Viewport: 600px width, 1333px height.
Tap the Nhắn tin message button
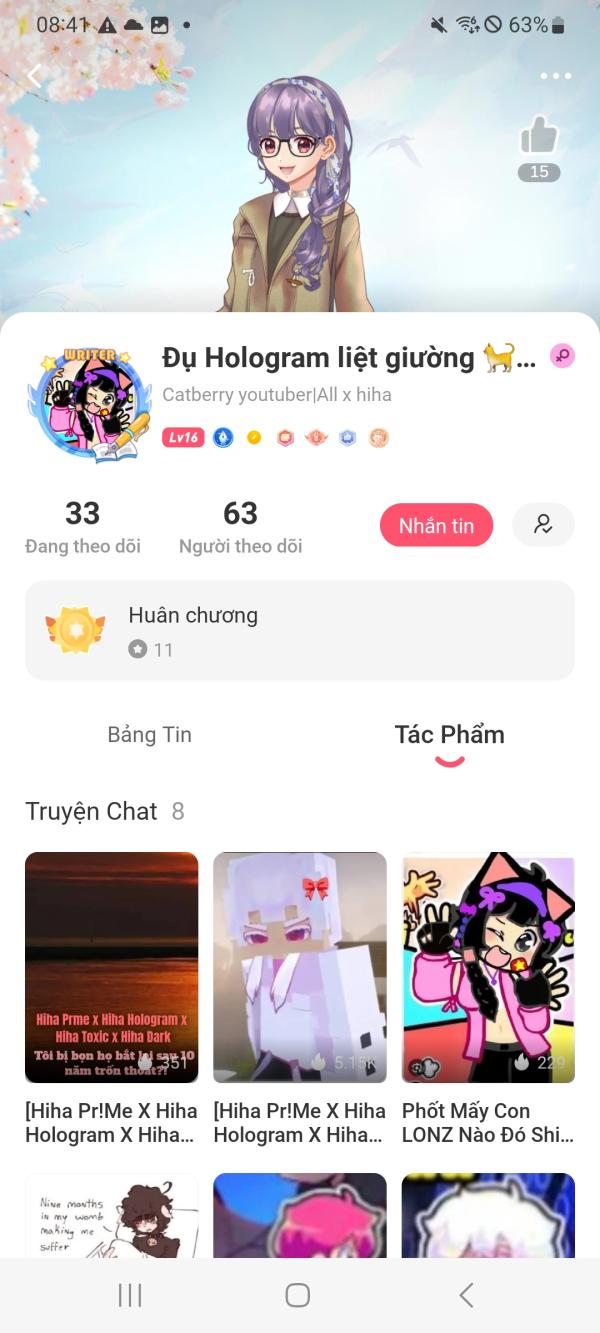click(x=436, y=525)
